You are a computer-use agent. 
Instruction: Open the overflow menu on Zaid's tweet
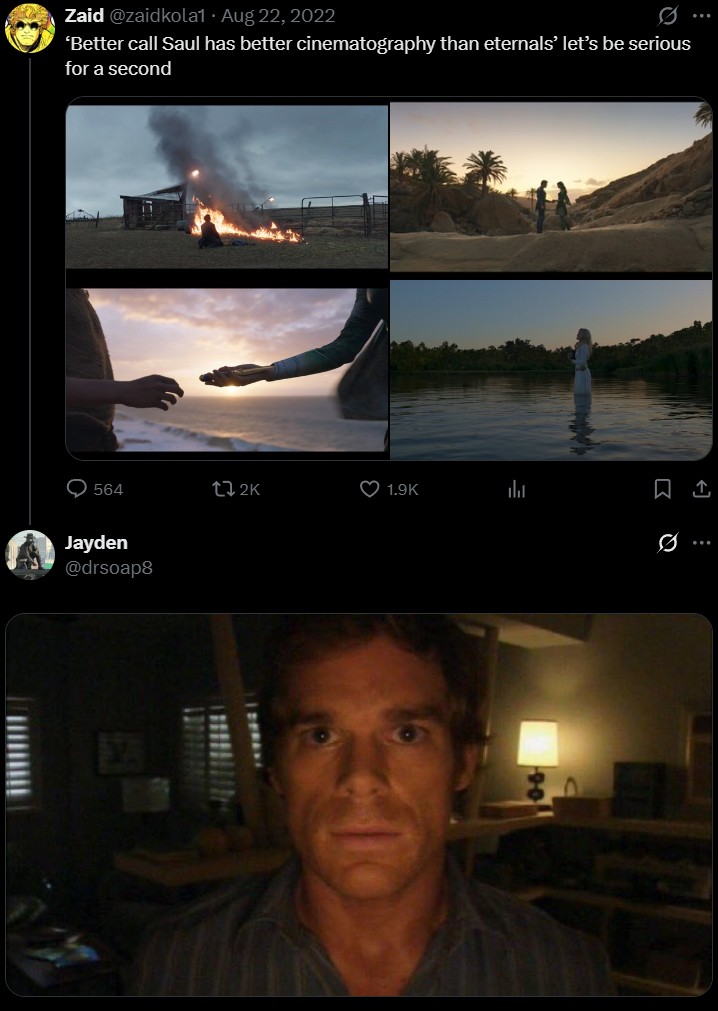coord(701,15)
